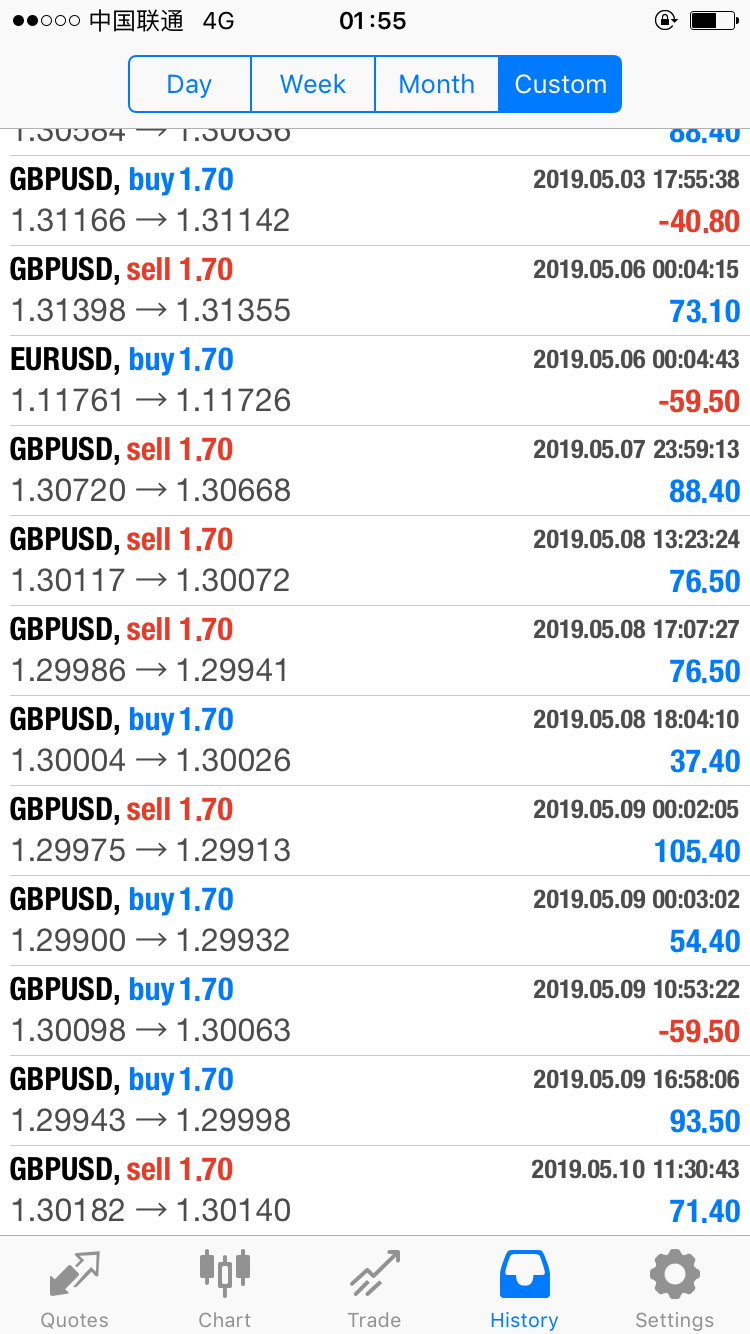
Task: Open the GBPUSD buy trade with 37.40 profit
Action: click(375, 741)
